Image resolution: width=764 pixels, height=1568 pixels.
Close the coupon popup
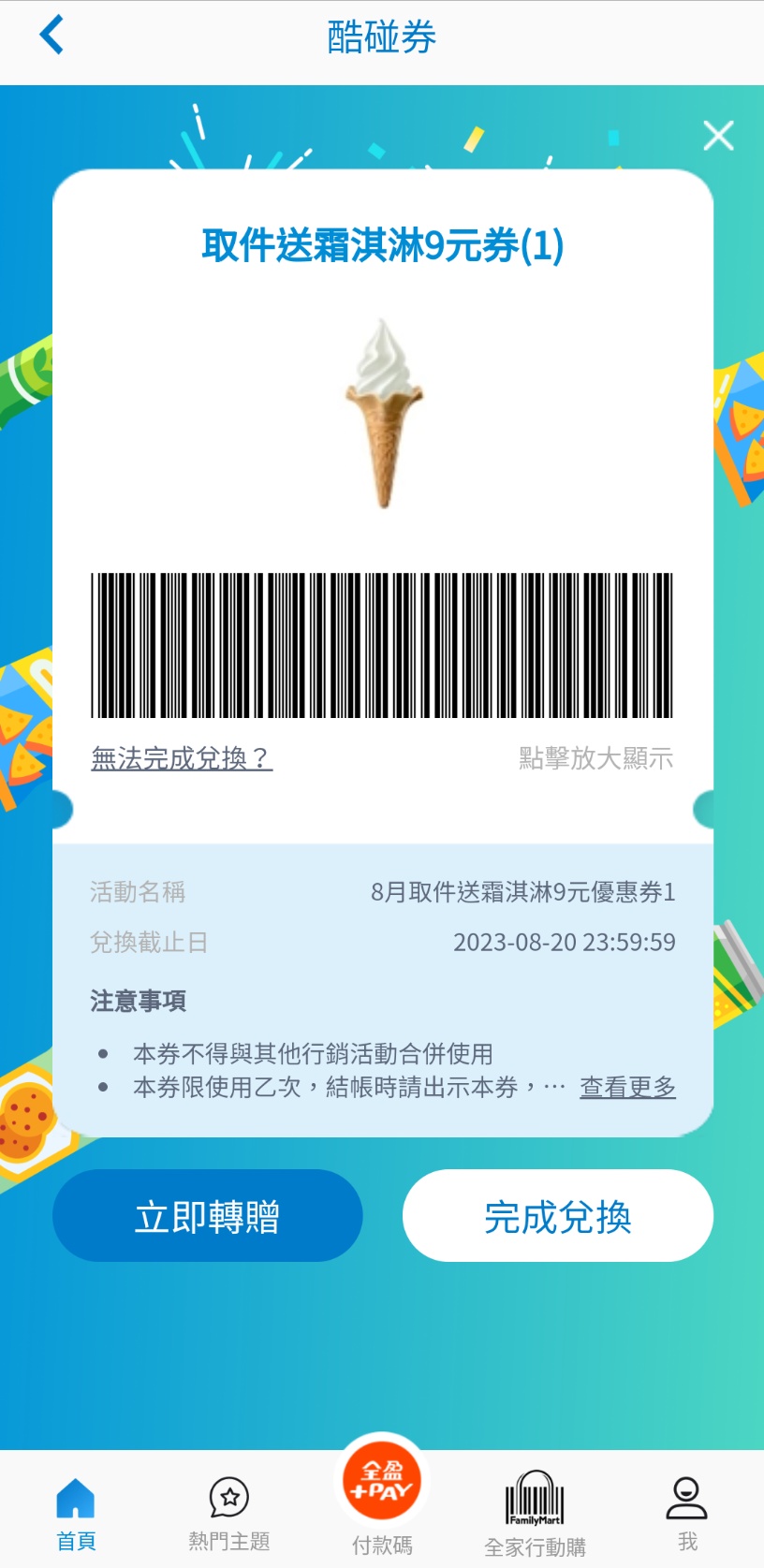pyautogui.click(x=718, y=136)
